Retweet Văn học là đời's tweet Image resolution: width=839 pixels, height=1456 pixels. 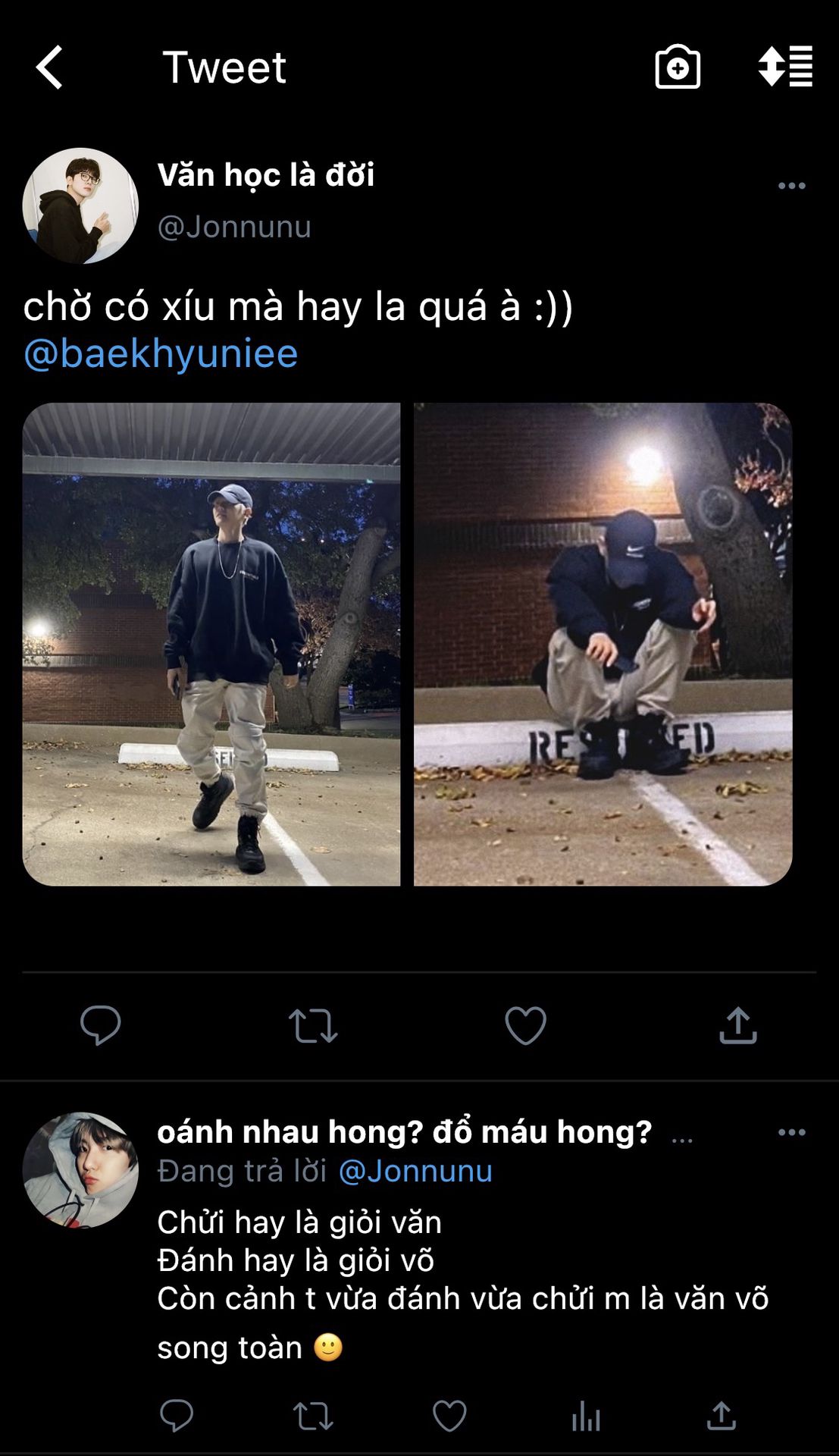point(313,1025)
